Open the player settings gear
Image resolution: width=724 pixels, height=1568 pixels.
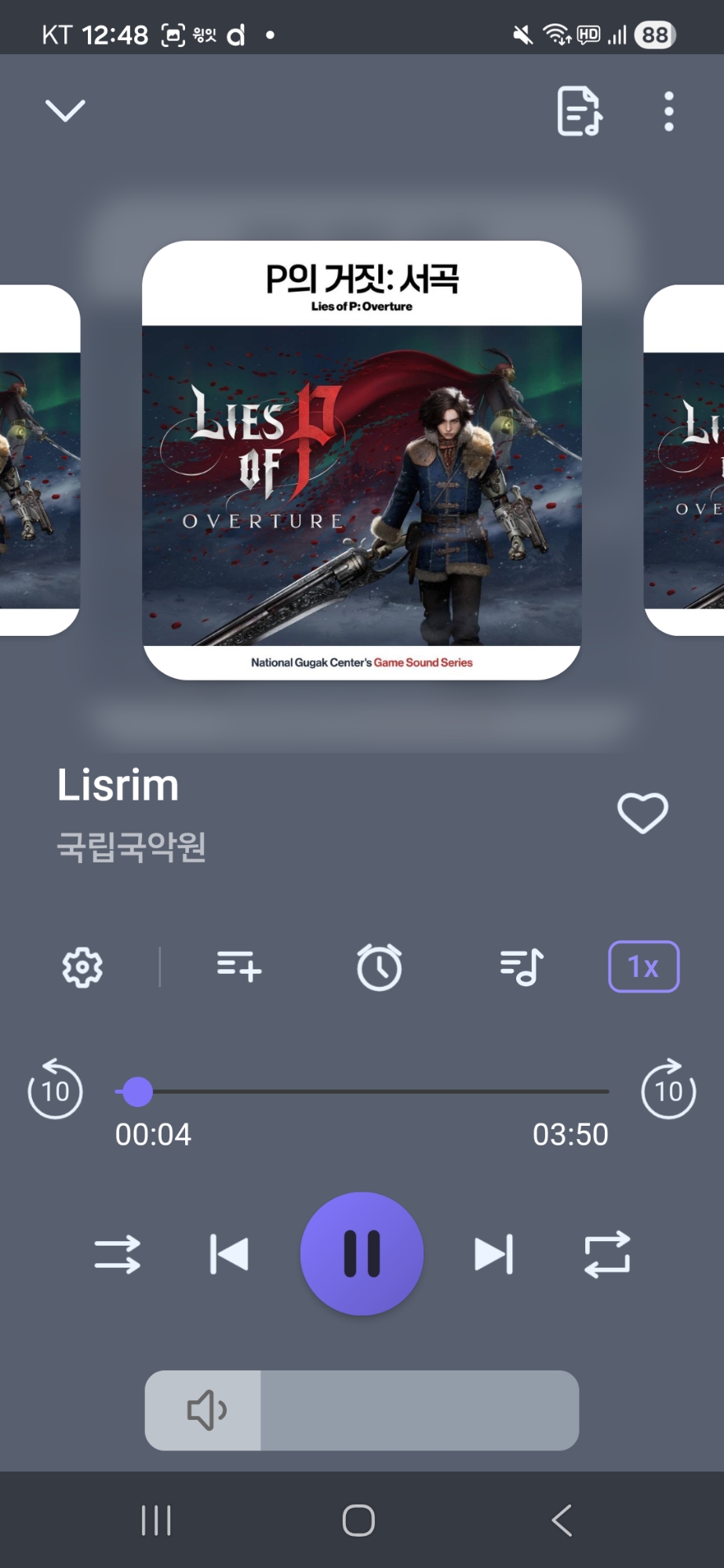82,967
